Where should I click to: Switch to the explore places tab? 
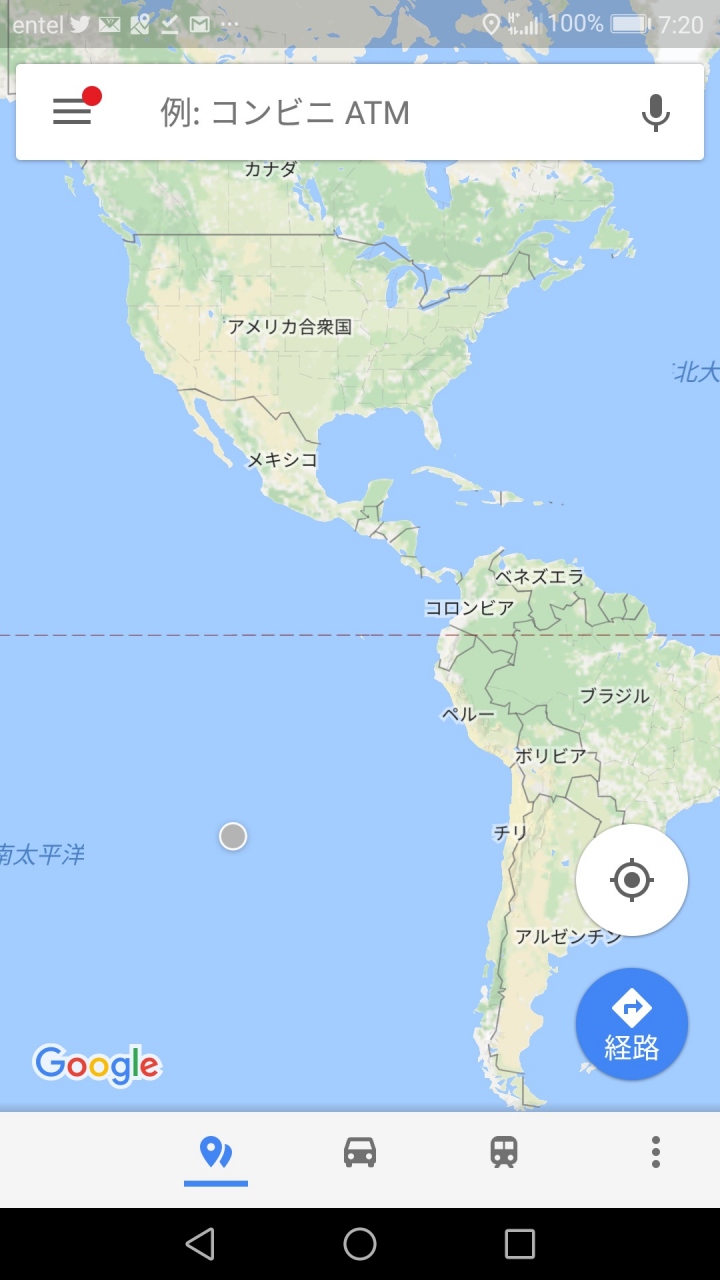pyautogui.click(x=215, y=1153)
